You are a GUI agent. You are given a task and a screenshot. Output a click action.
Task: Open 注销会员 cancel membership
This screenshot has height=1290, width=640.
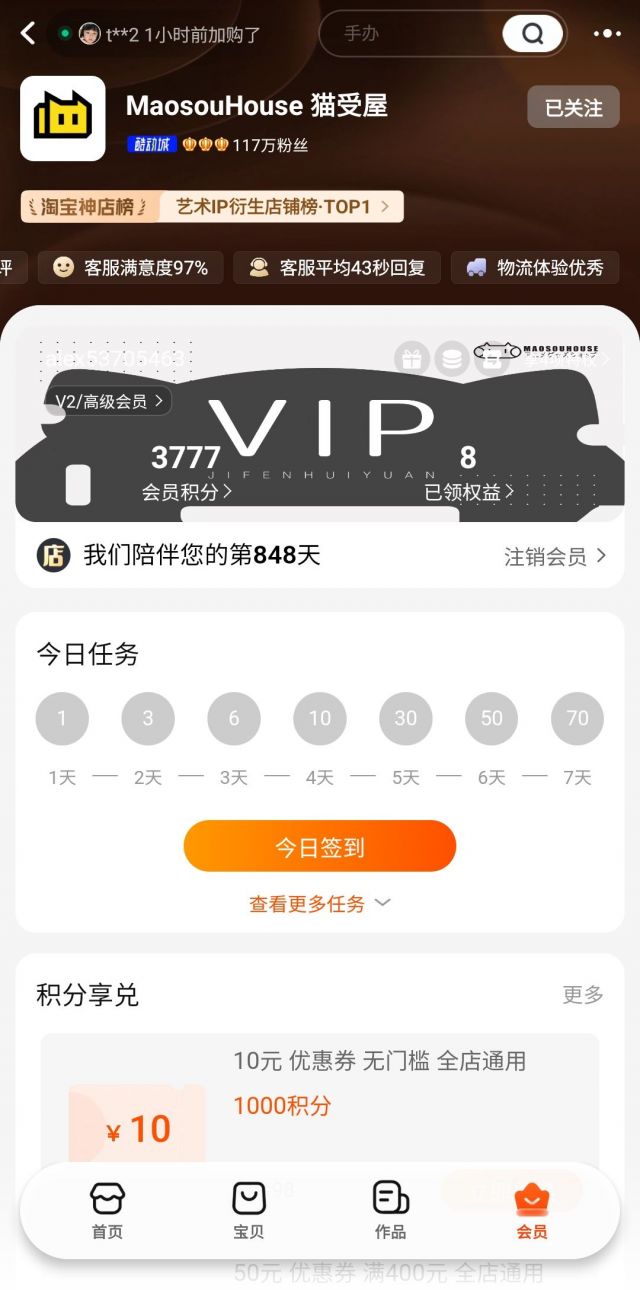pyautogui.click(x=555, y=556)
